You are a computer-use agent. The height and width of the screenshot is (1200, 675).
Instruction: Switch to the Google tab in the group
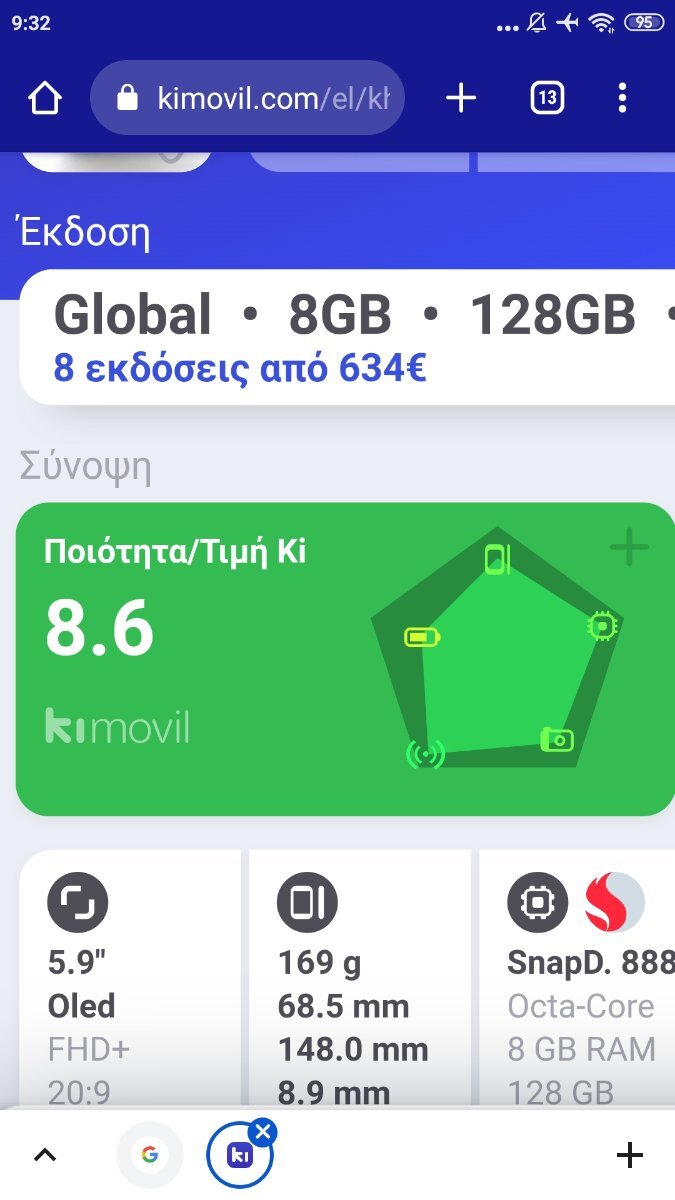point(150,1155)
